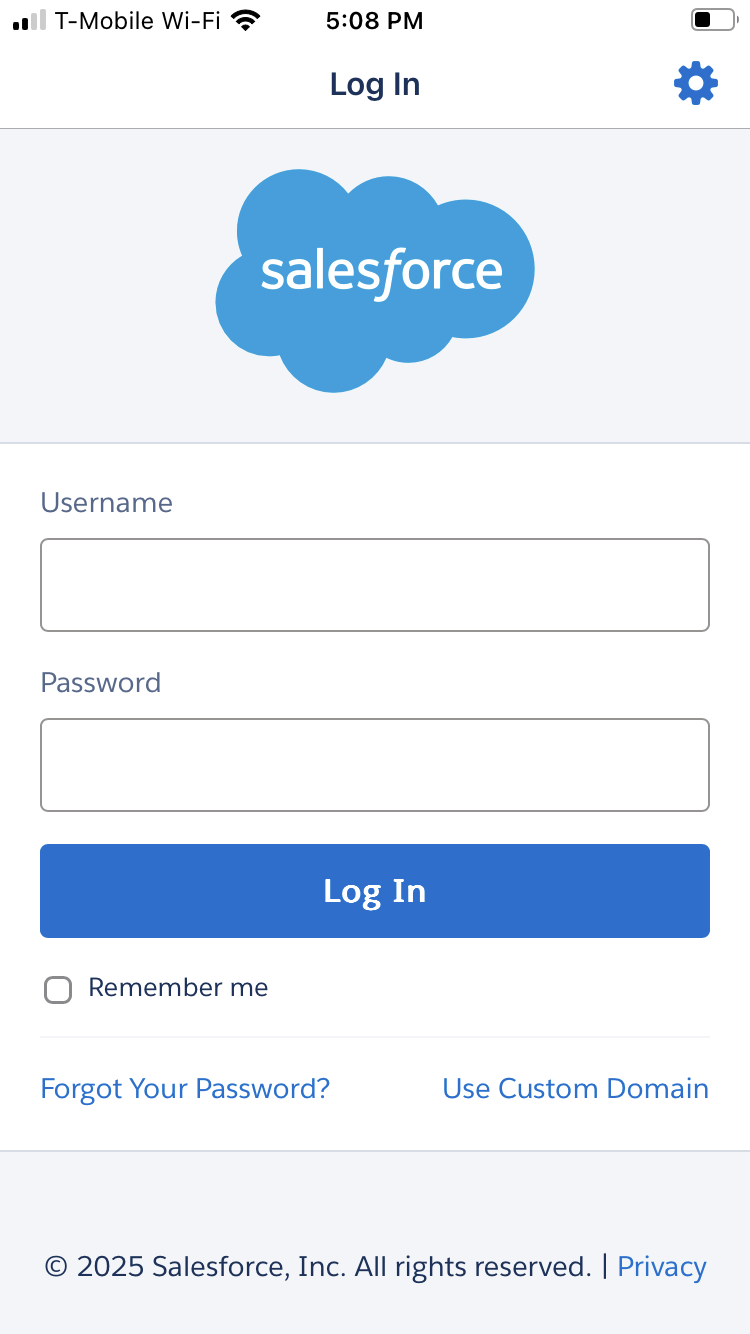
Task: Focus the Username field
Action: click(x=375, y=585)
